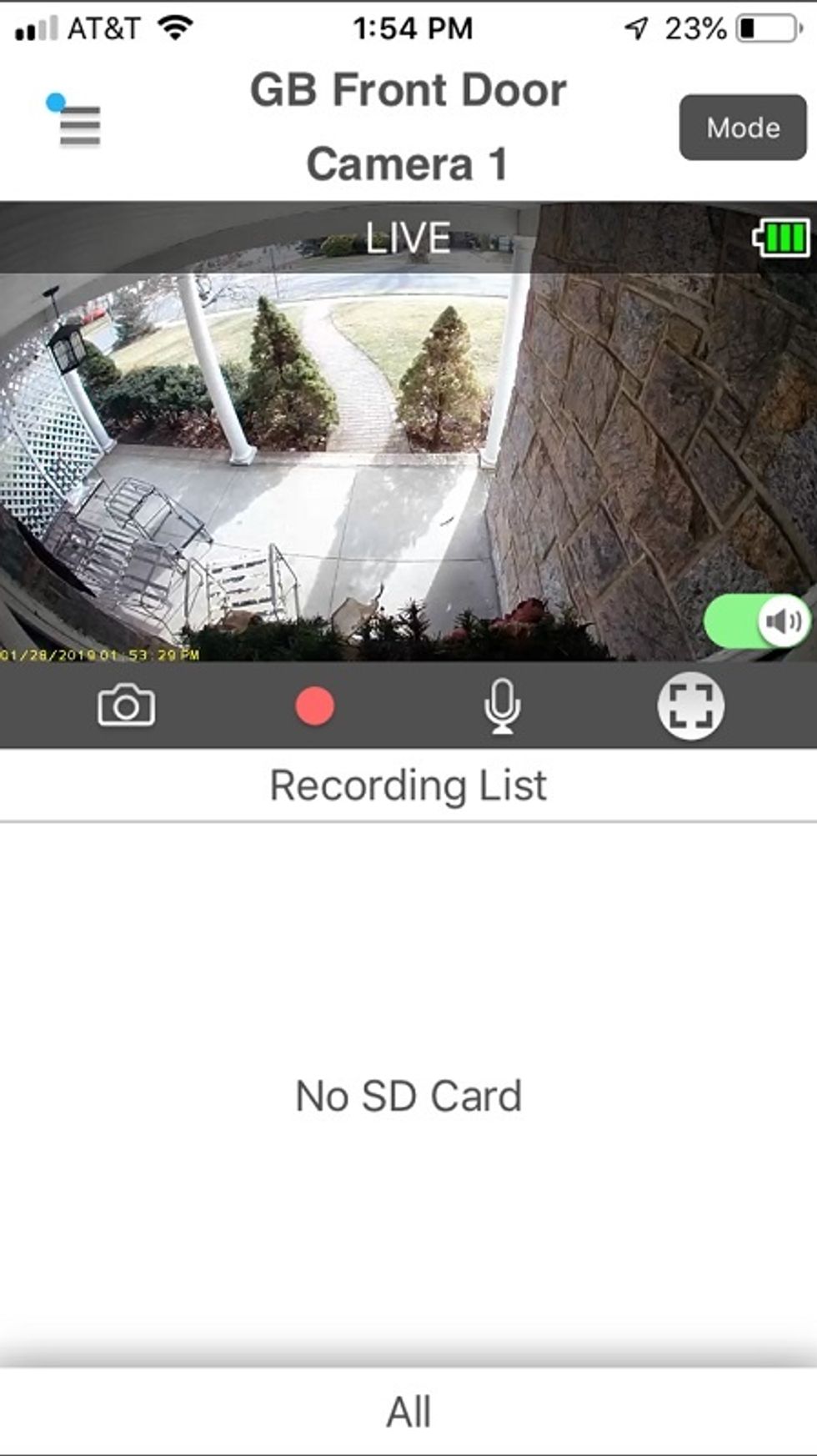Start recording with the red button
Image resolution: width=817 pixels, height=1456 pixels.
(x=314, y=706)
